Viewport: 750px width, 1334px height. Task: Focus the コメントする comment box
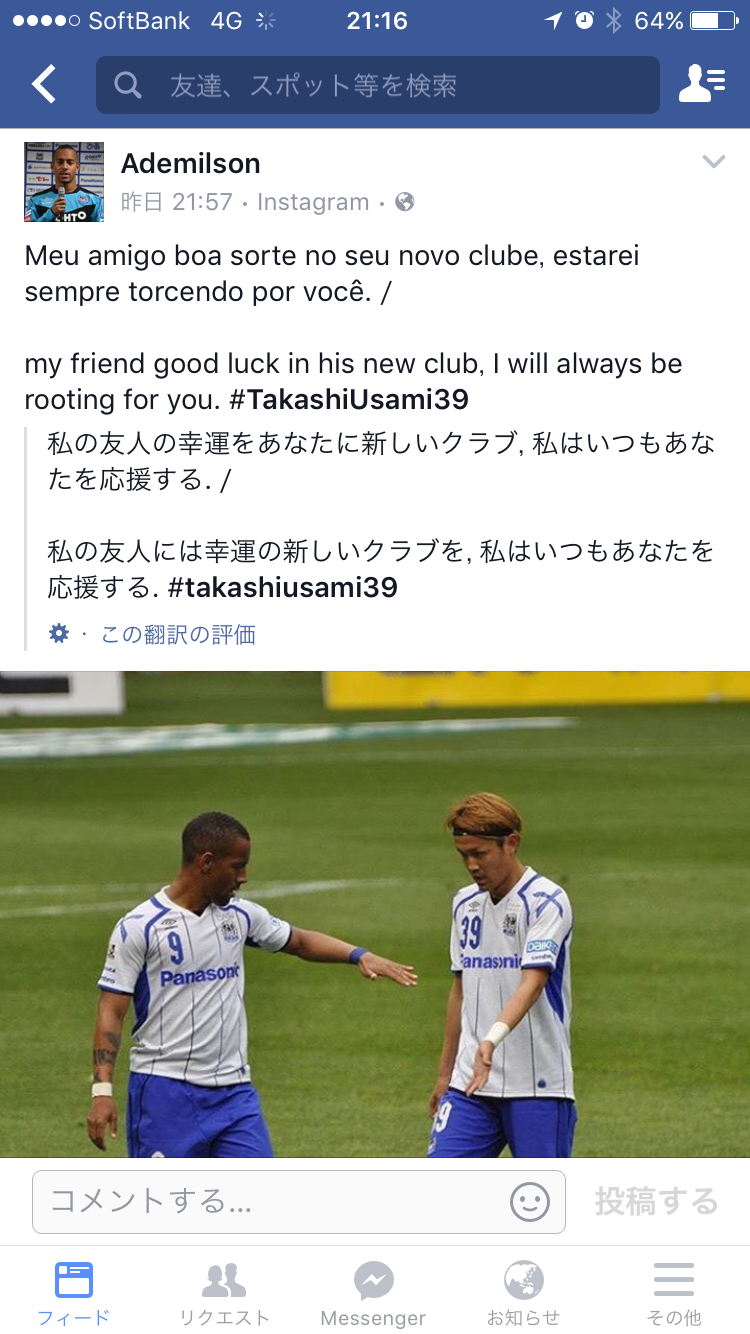(270, 1201)
